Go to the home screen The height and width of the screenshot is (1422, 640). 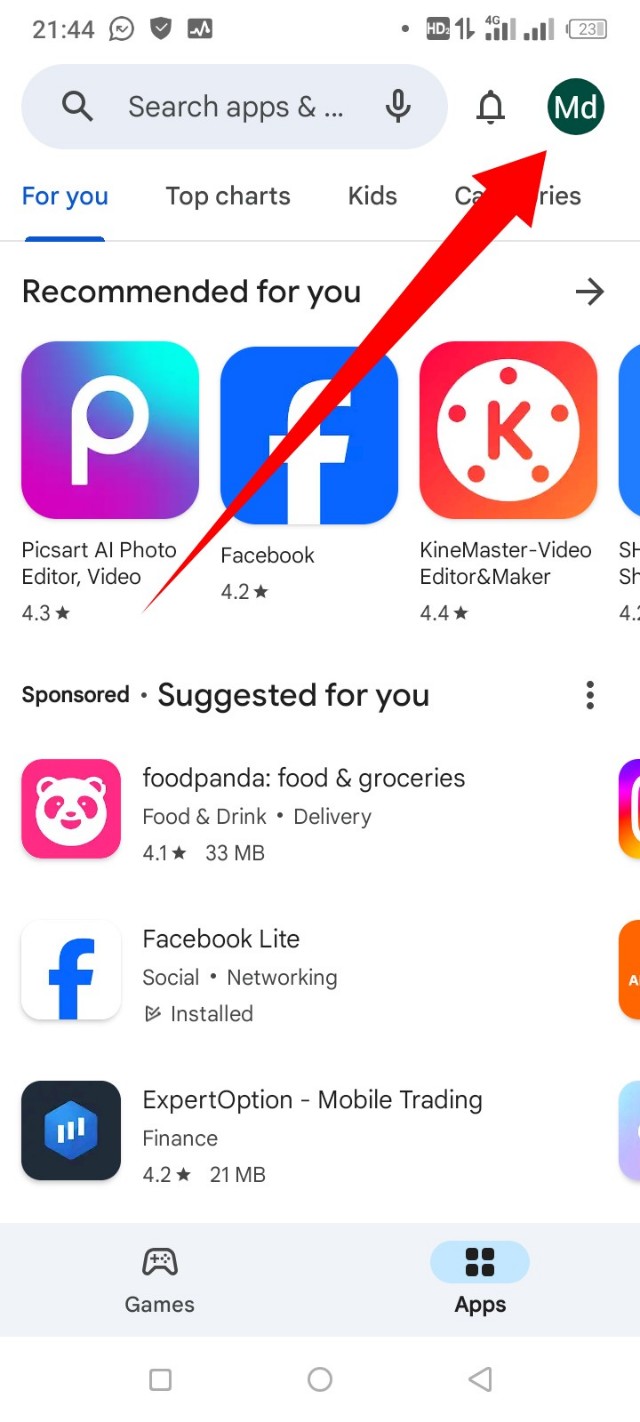[x=320, y=1380]
